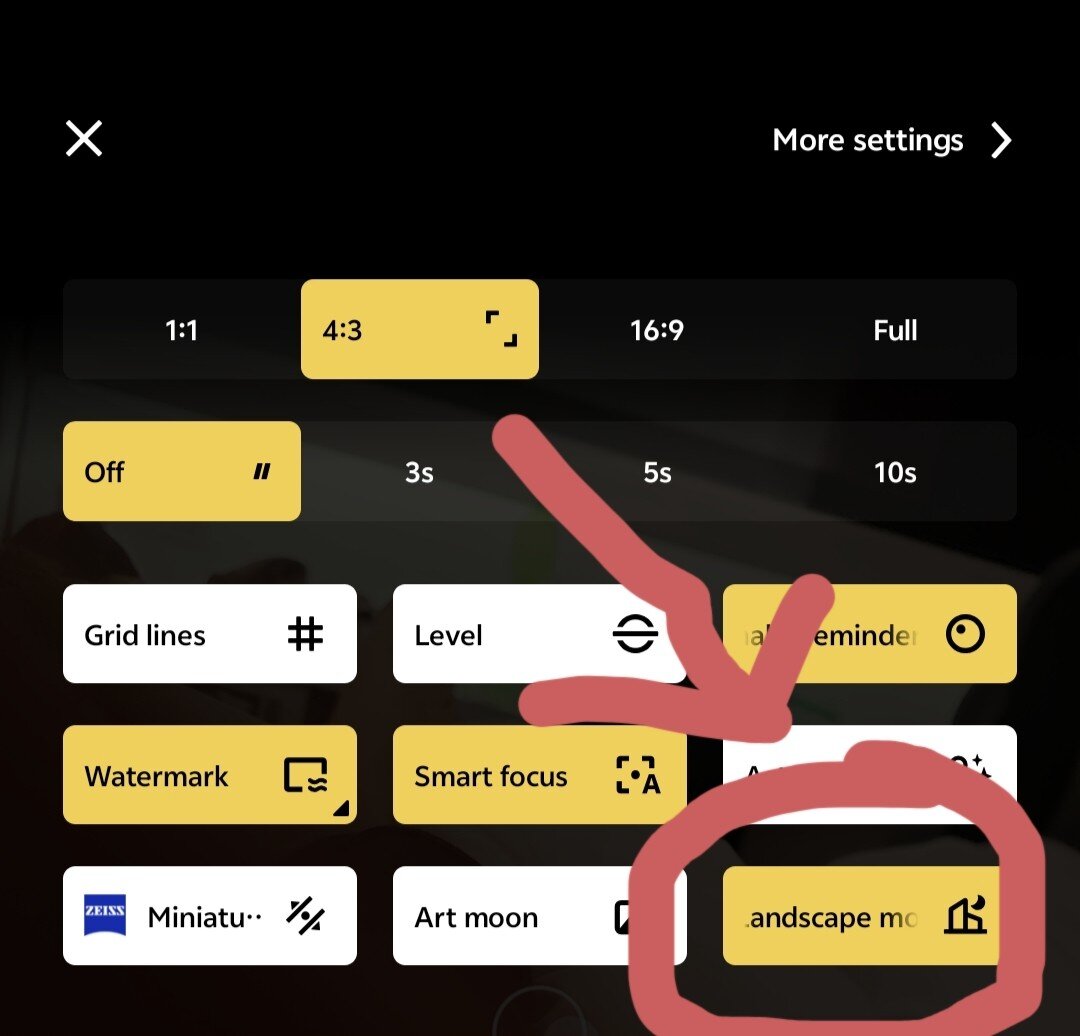Enable Grid lines
Viewport: 1080px width, 1036px height.
click(209, 635)
